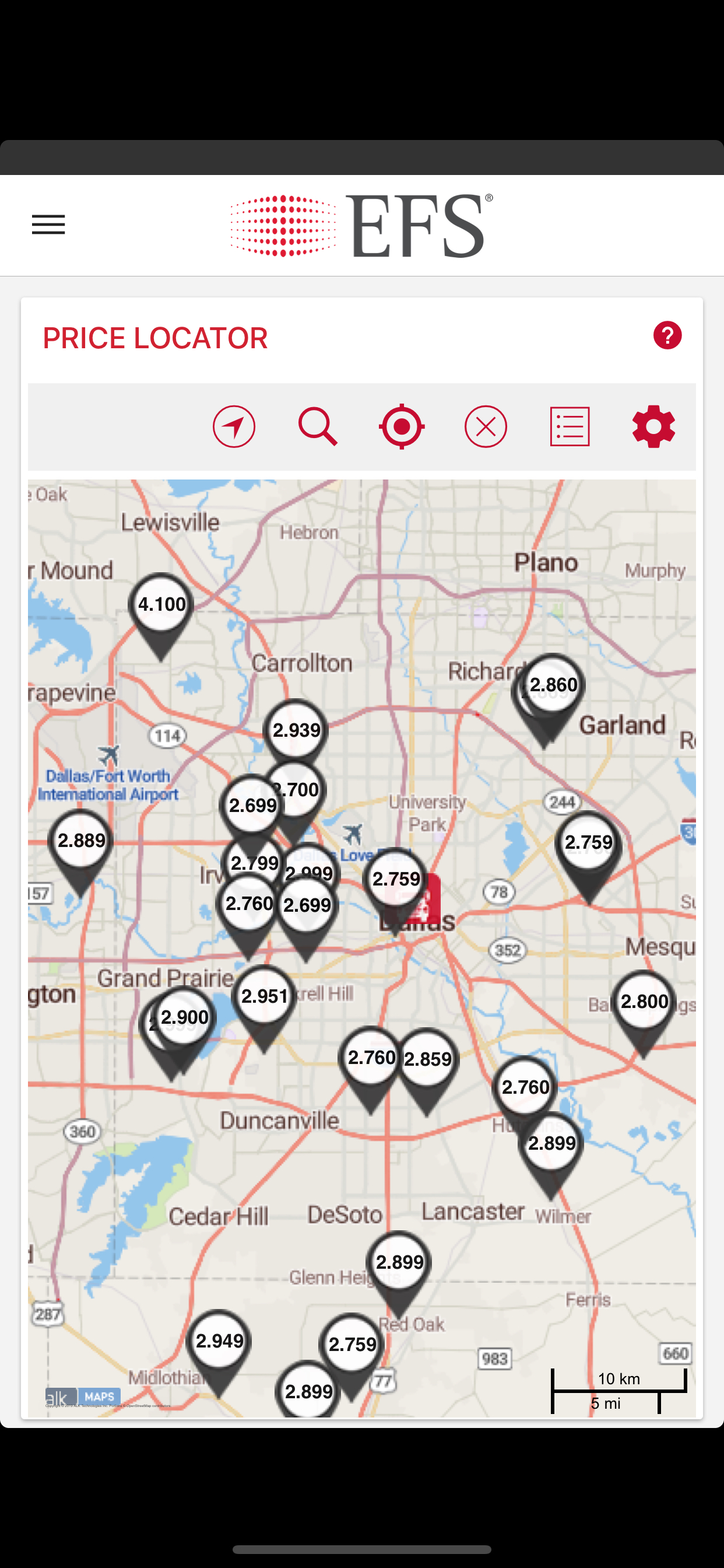Clear results with the X circle icon
Viewport: 724px width, 1568px height.
pyautogui.click(x=486, y=426)
